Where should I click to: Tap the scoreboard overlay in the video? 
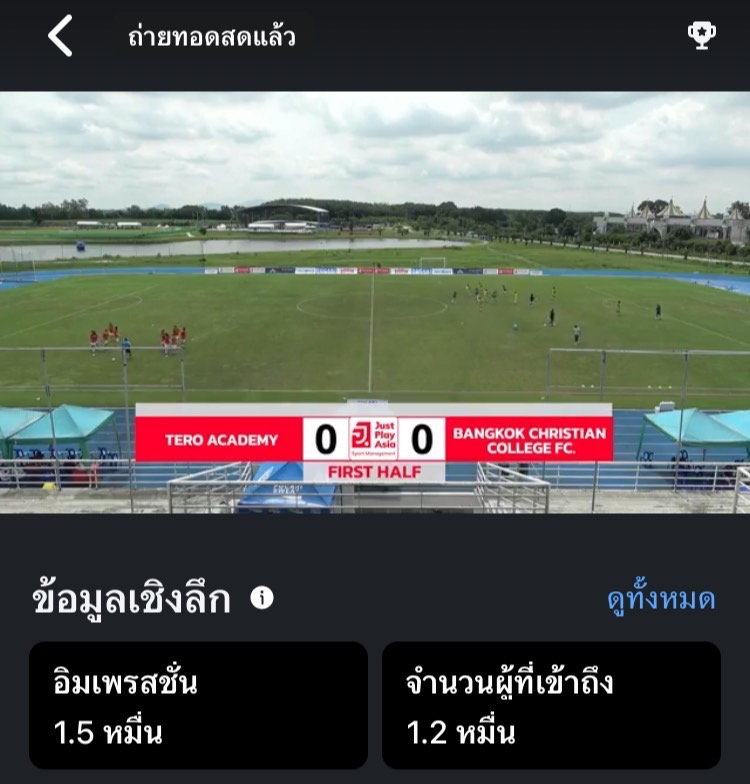coord(375,445)
